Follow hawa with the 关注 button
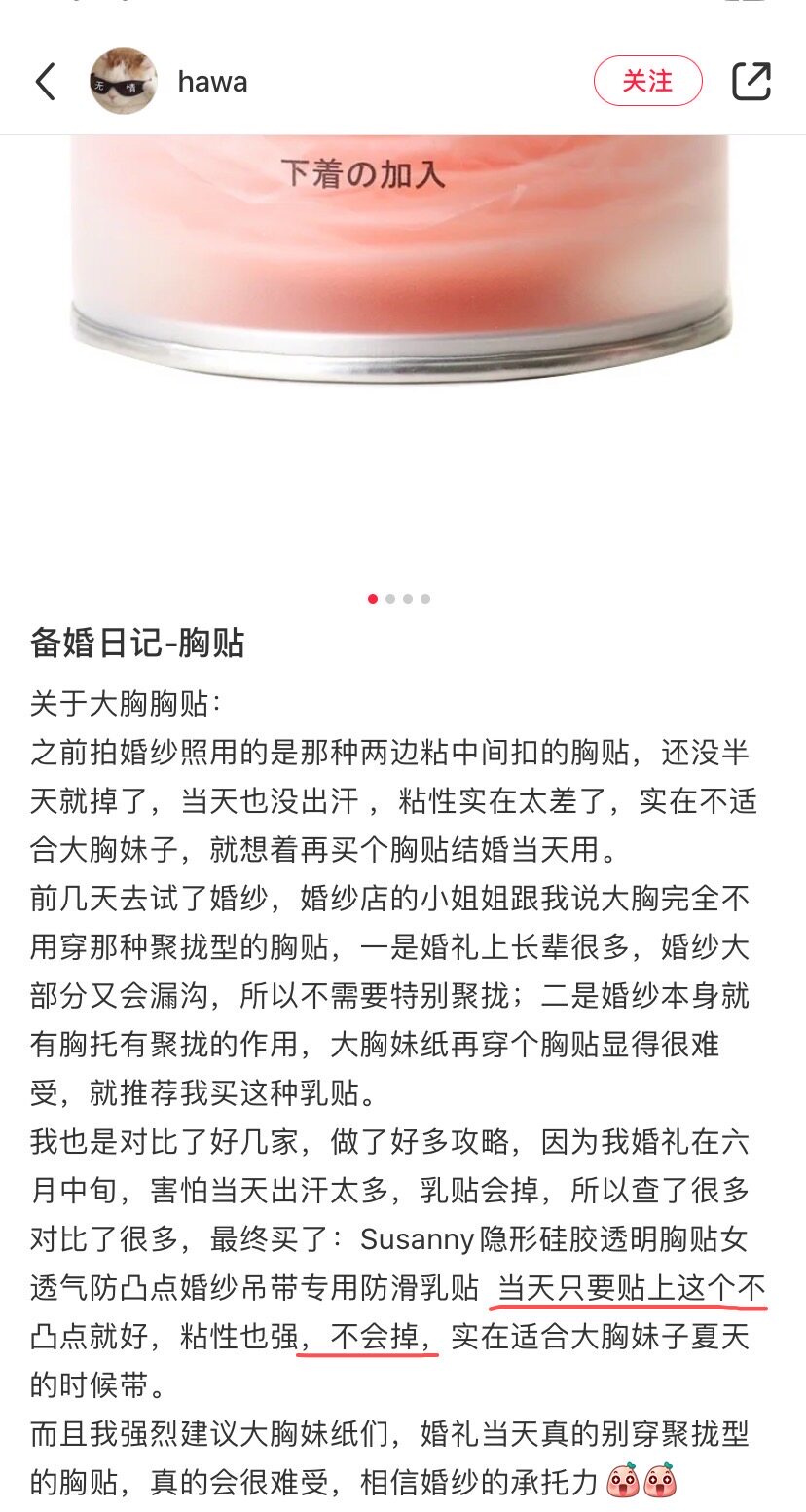The image size is (806, 1512). tap(647, 81)
